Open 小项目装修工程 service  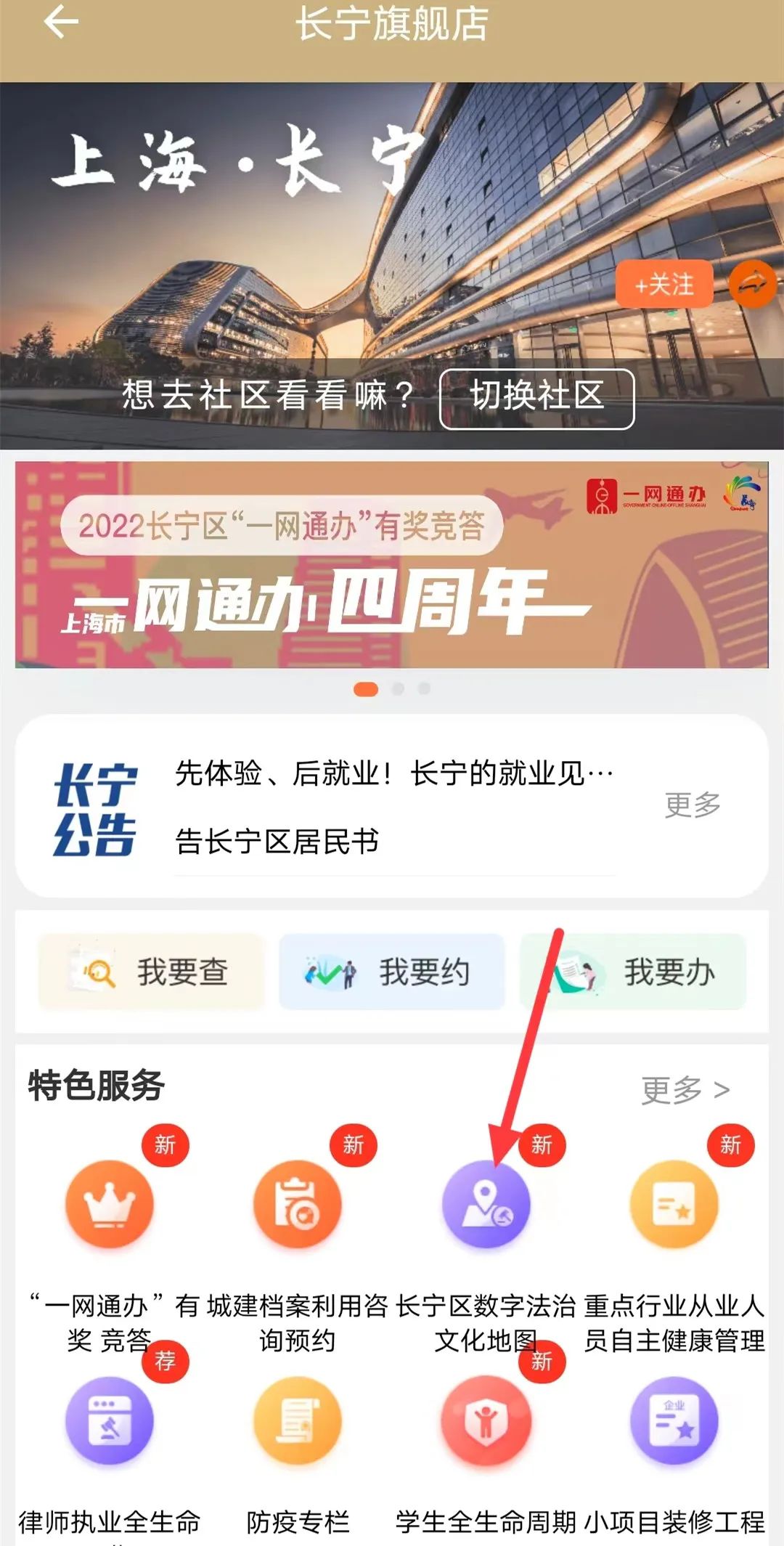tap(674, 1420)
